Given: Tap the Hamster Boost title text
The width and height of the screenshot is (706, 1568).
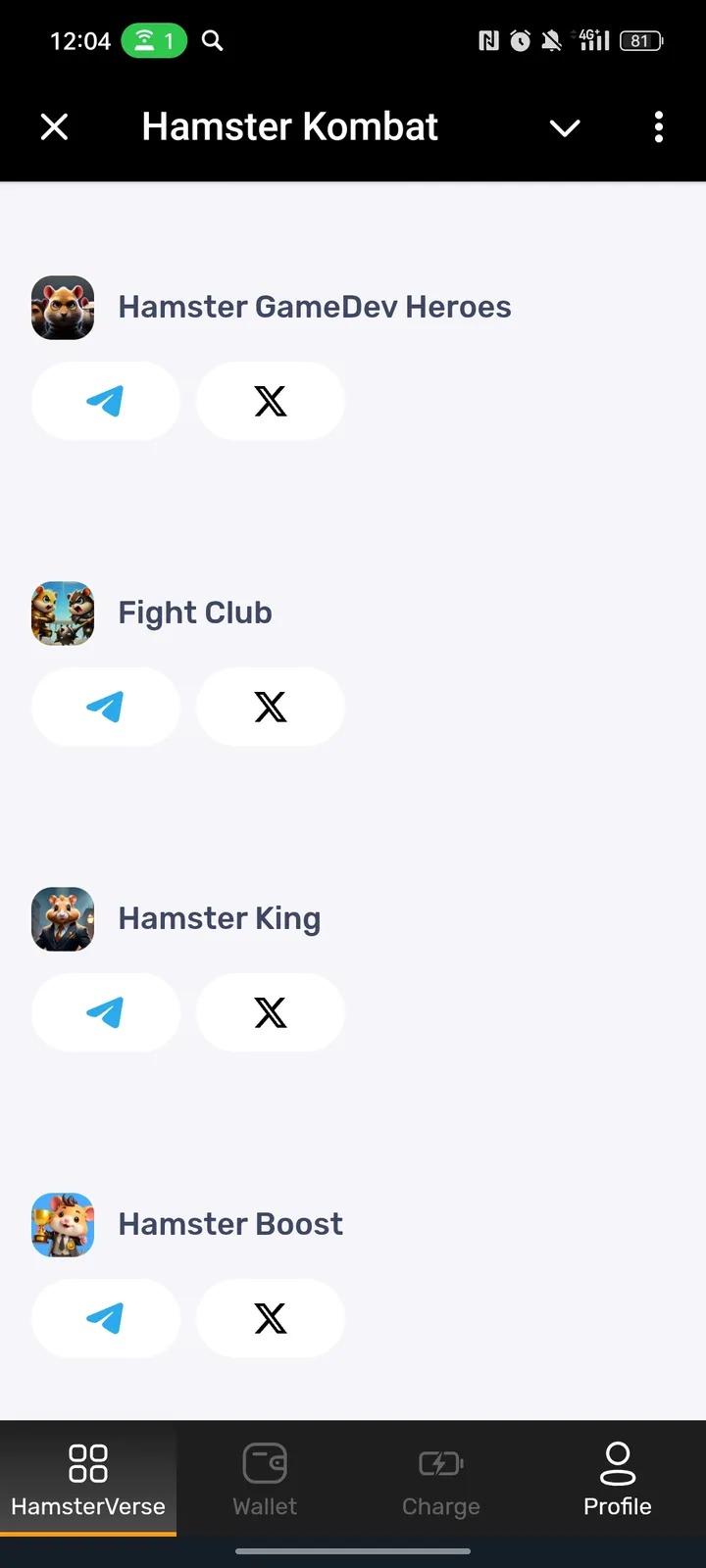Looking at the screenshot, I should click(x=230, y=1223).
